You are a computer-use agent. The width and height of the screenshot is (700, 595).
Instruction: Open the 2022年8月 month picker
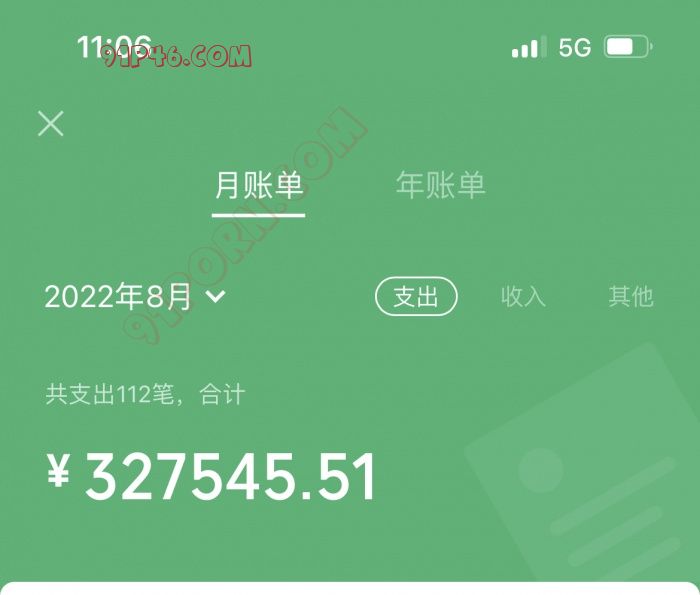tap(135, 296)
